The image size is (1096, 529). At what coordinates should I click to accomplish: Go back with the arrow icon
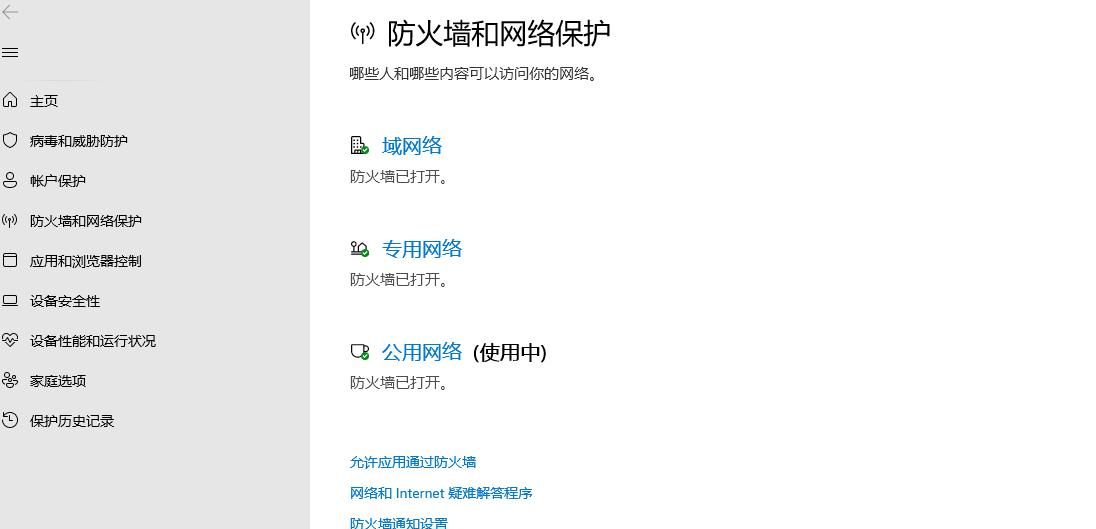point(10,12)
